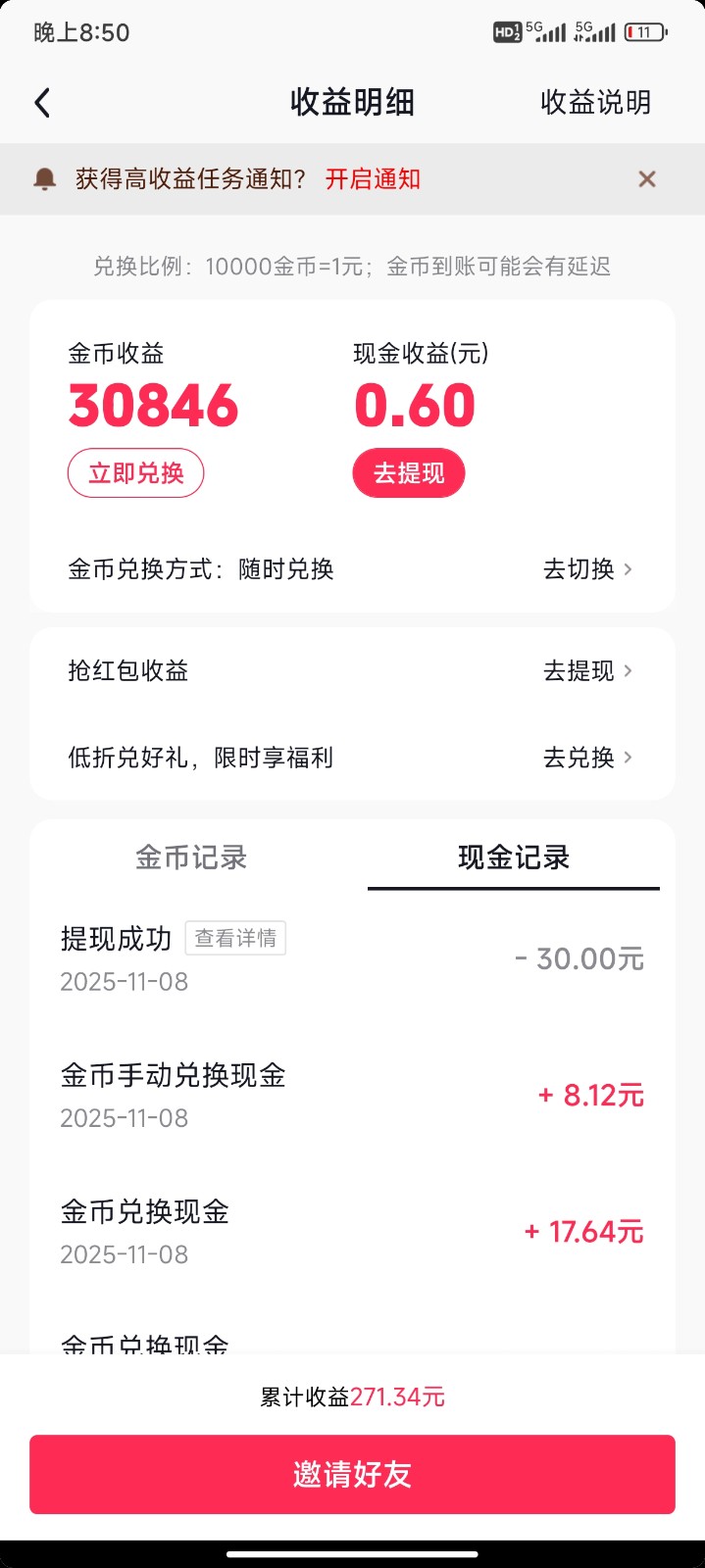This screenshot has width=705, height=1568.
Task: Switch to the 金币记录 tab
Action: click(191, 857)
